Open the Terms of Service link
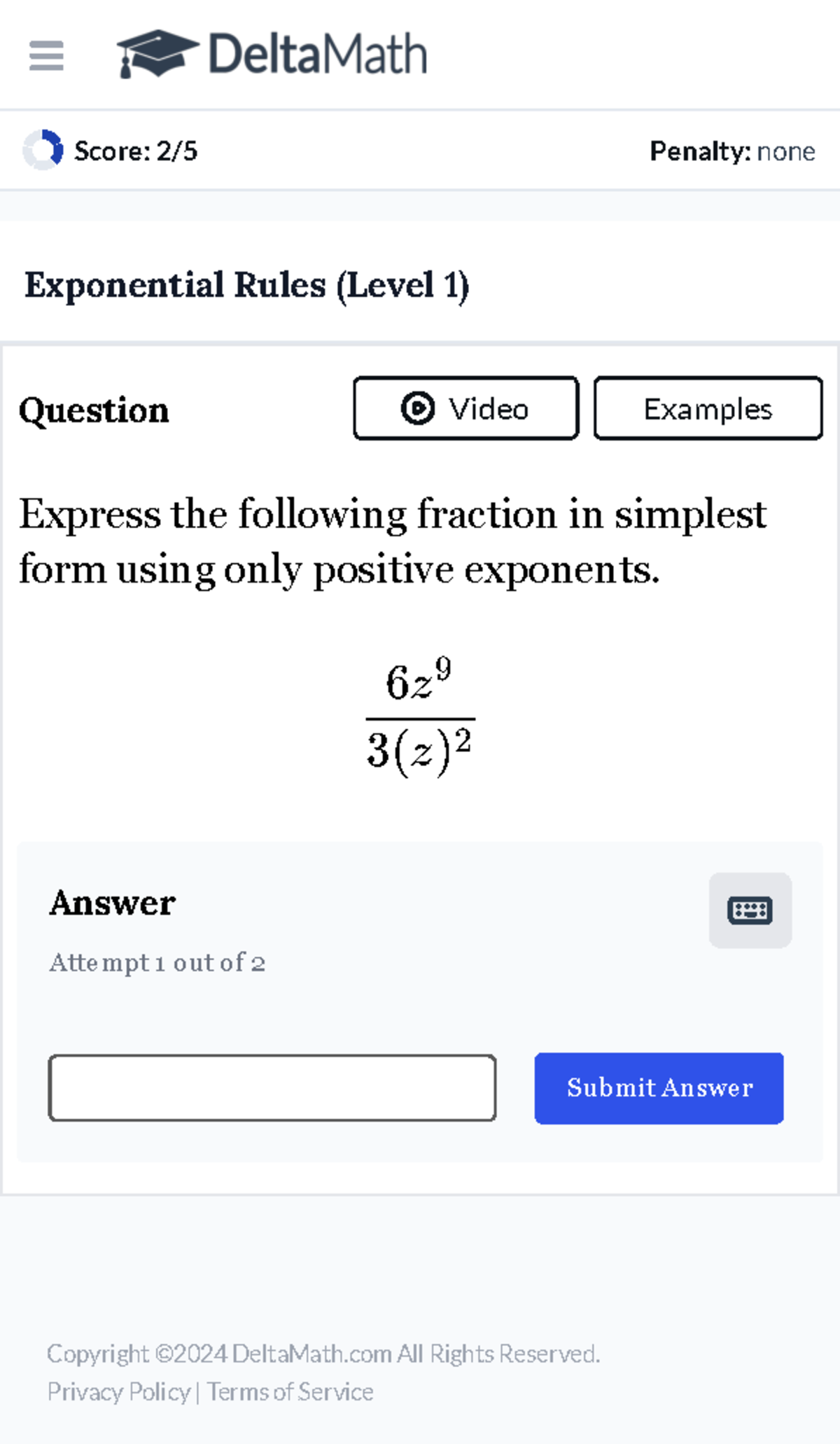Image resolution: width=840 pixels, height=1444 pixels. (290, 1392)
